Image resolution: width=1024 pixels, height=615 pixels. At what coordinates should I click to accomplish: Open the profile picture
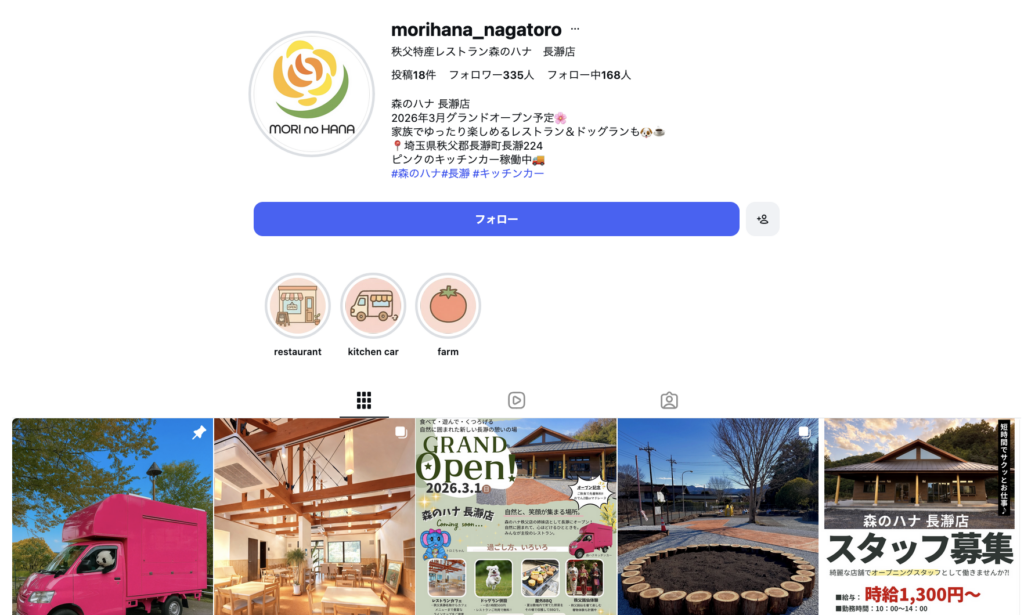[311, 93]
